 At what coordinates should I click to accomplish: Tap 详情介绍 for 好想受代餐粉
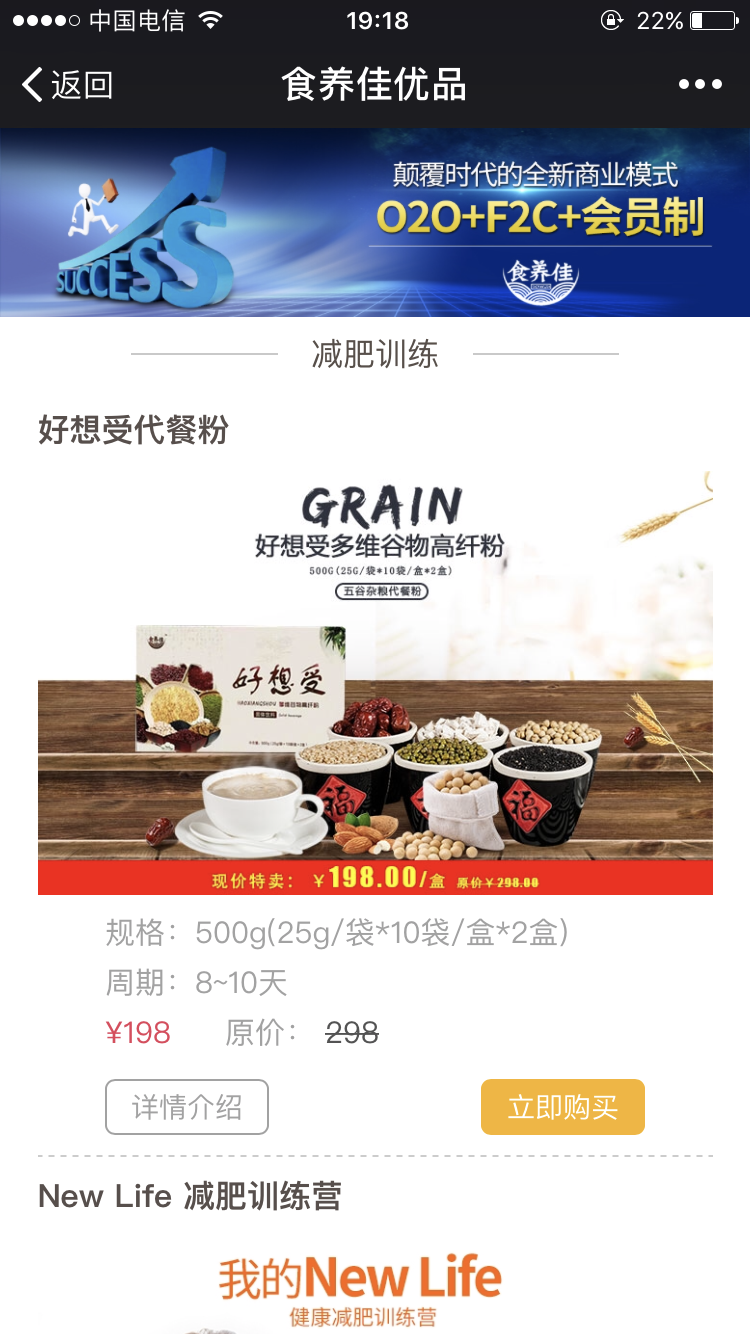(x=187, y=1107)
